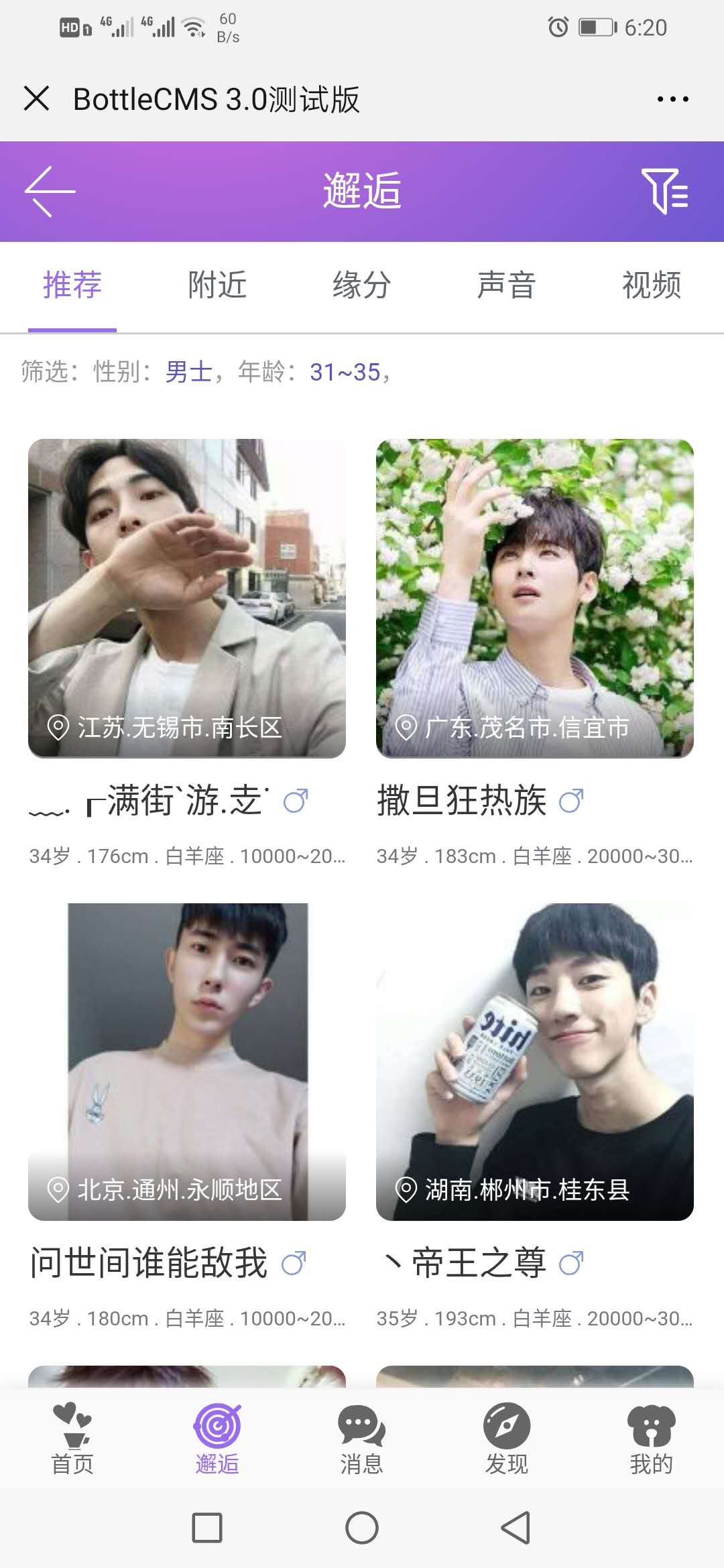Viewport: 724px width, 1568px height.
Task: Close the BottleCMS web page
Action: coord(37,99)
